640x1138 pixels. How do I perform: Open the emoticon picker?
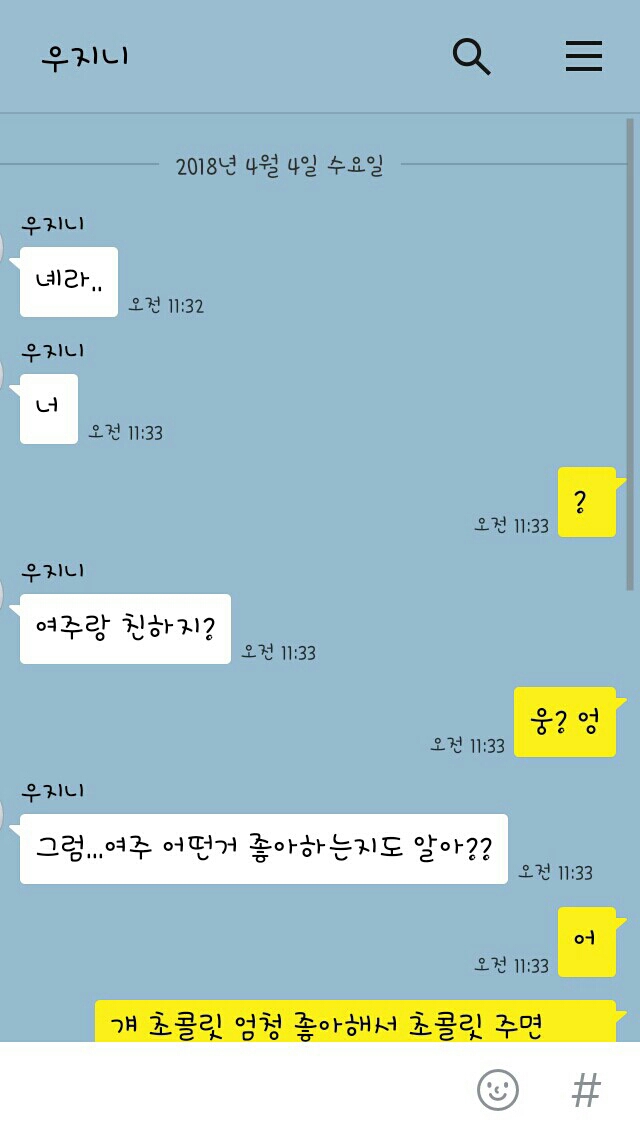click(497, 1090)
